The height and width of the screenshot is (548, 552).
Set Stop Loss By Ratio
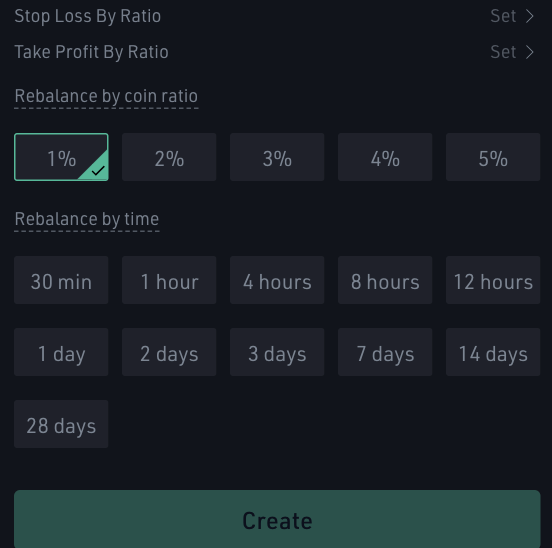[512, 16]
